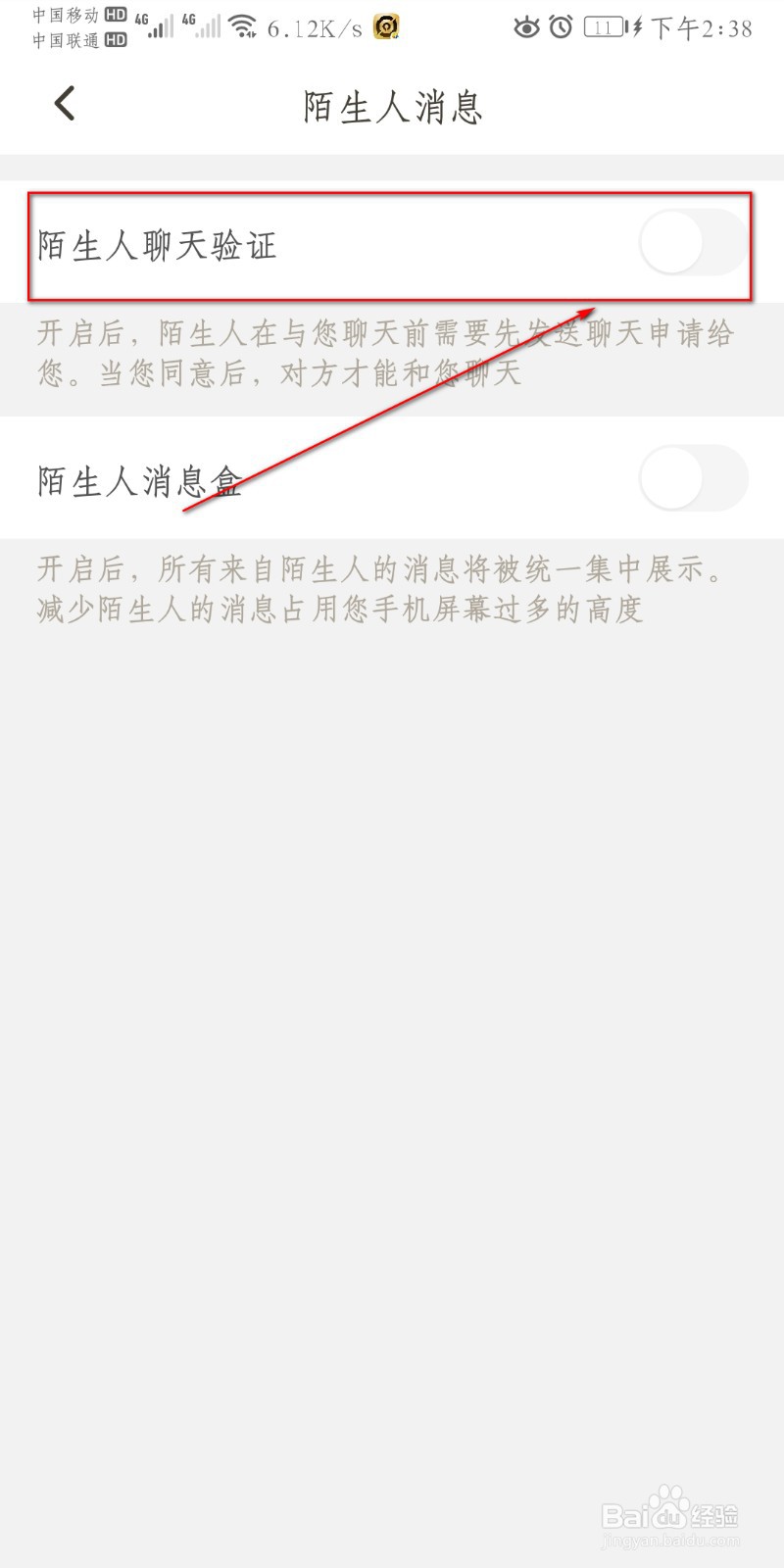Click the 陌生人消息盒 setting row
This screenshot has height=1568, width=784.
pos(135,480)
